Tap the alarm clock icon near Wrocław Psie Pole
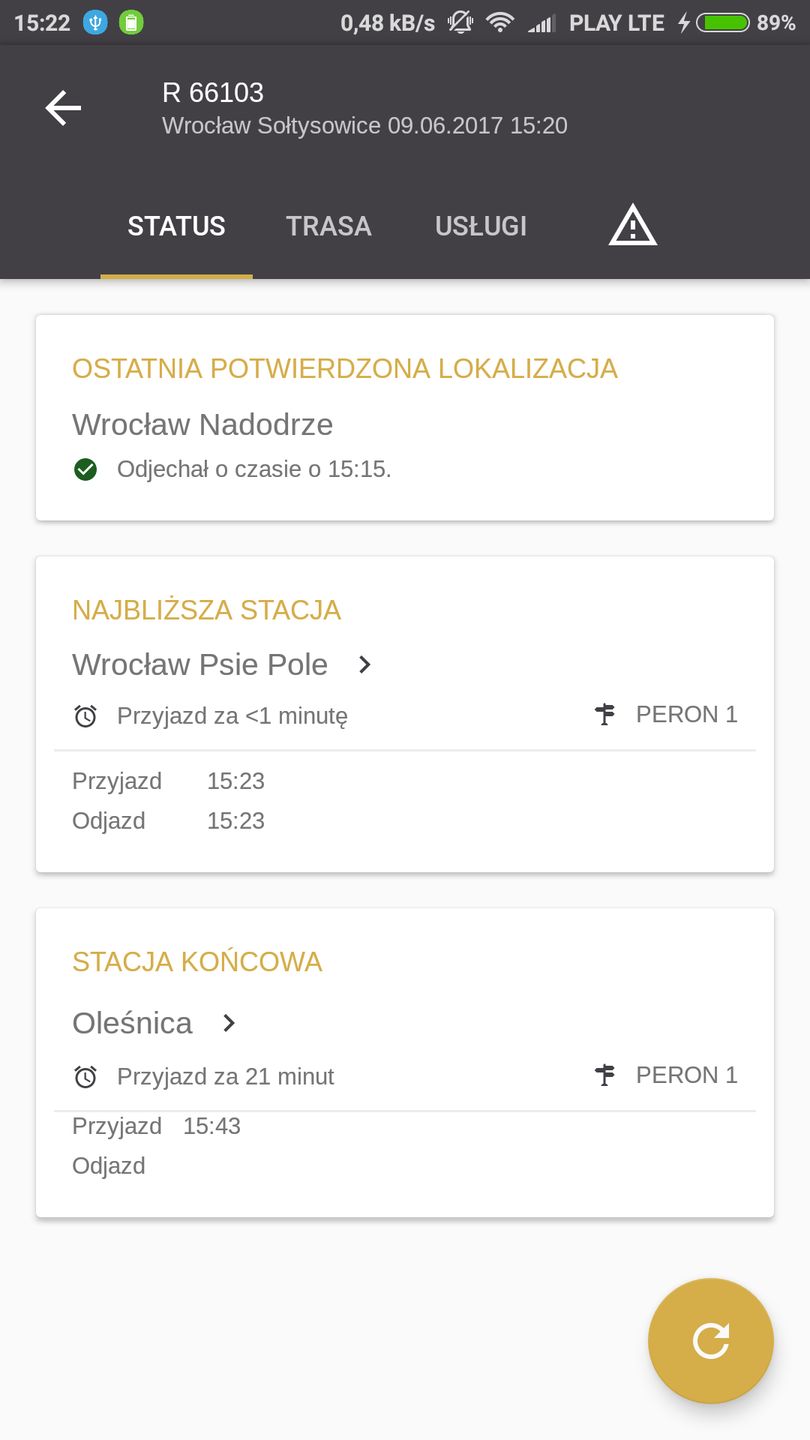 (86, 715)
